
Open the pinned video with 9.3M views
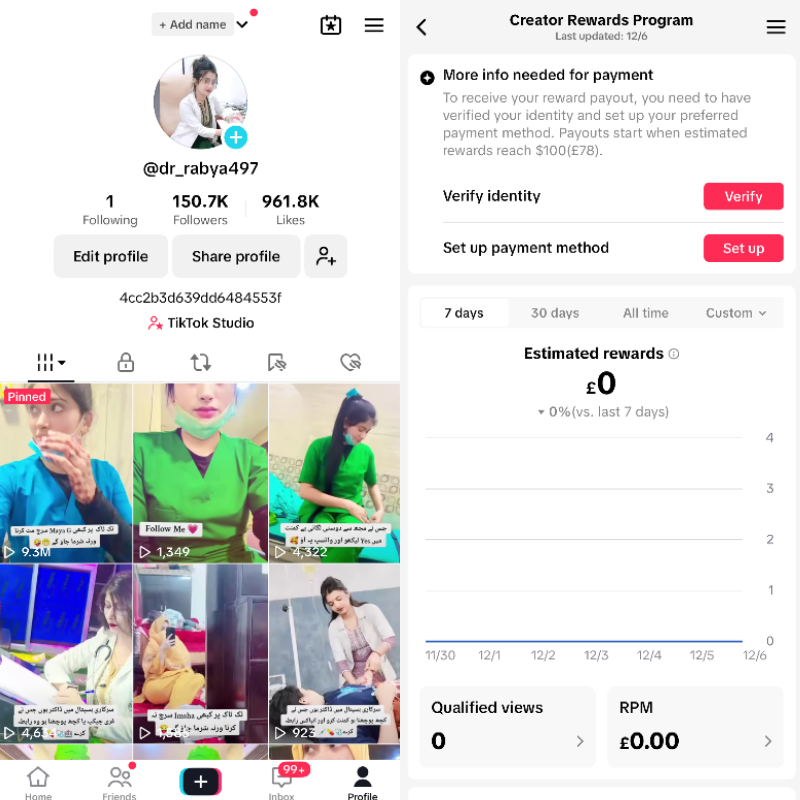pyautogui.click(x=66, y=472)
